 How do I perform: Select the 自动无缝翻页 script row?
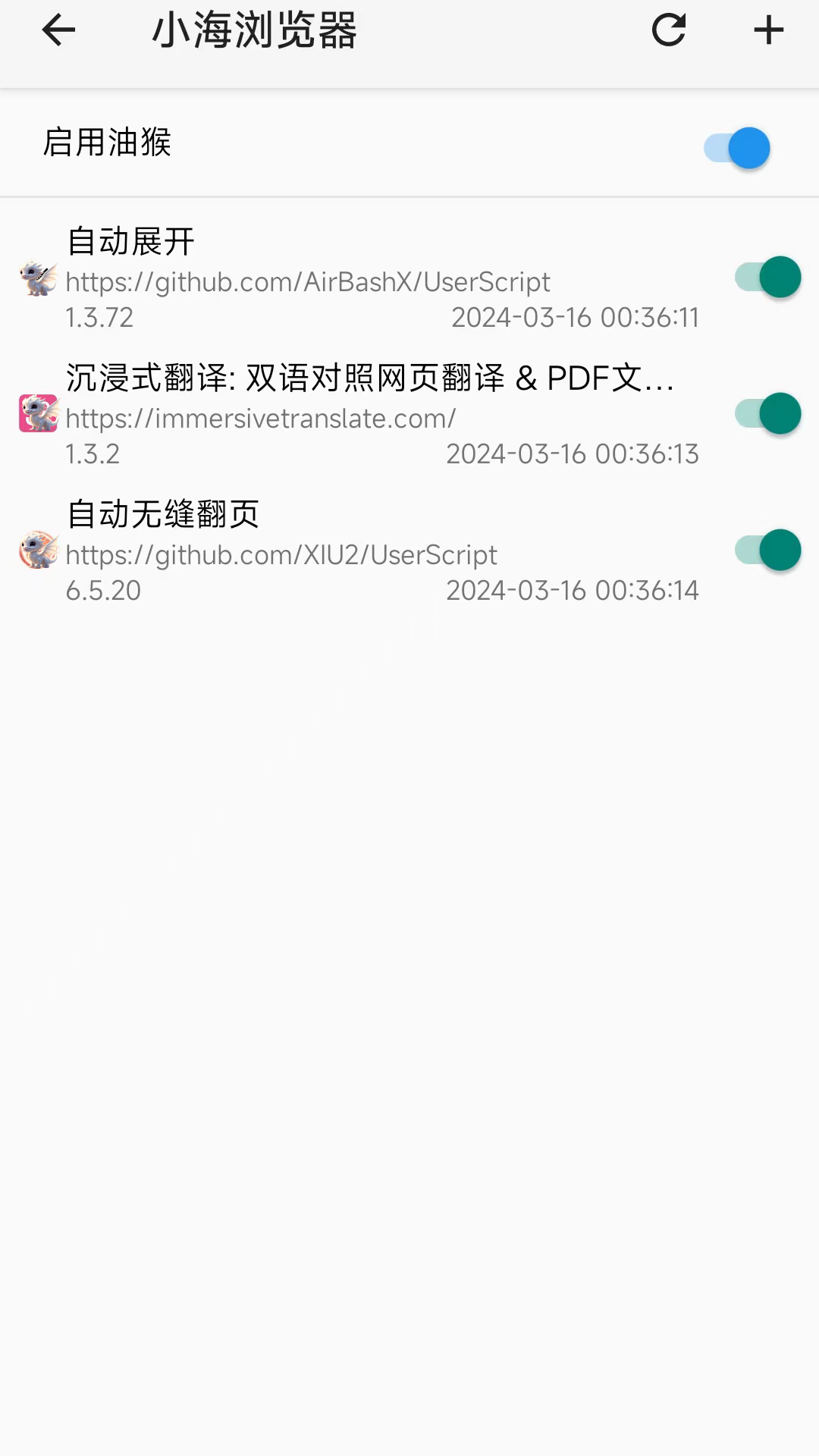tap(162, 513)
